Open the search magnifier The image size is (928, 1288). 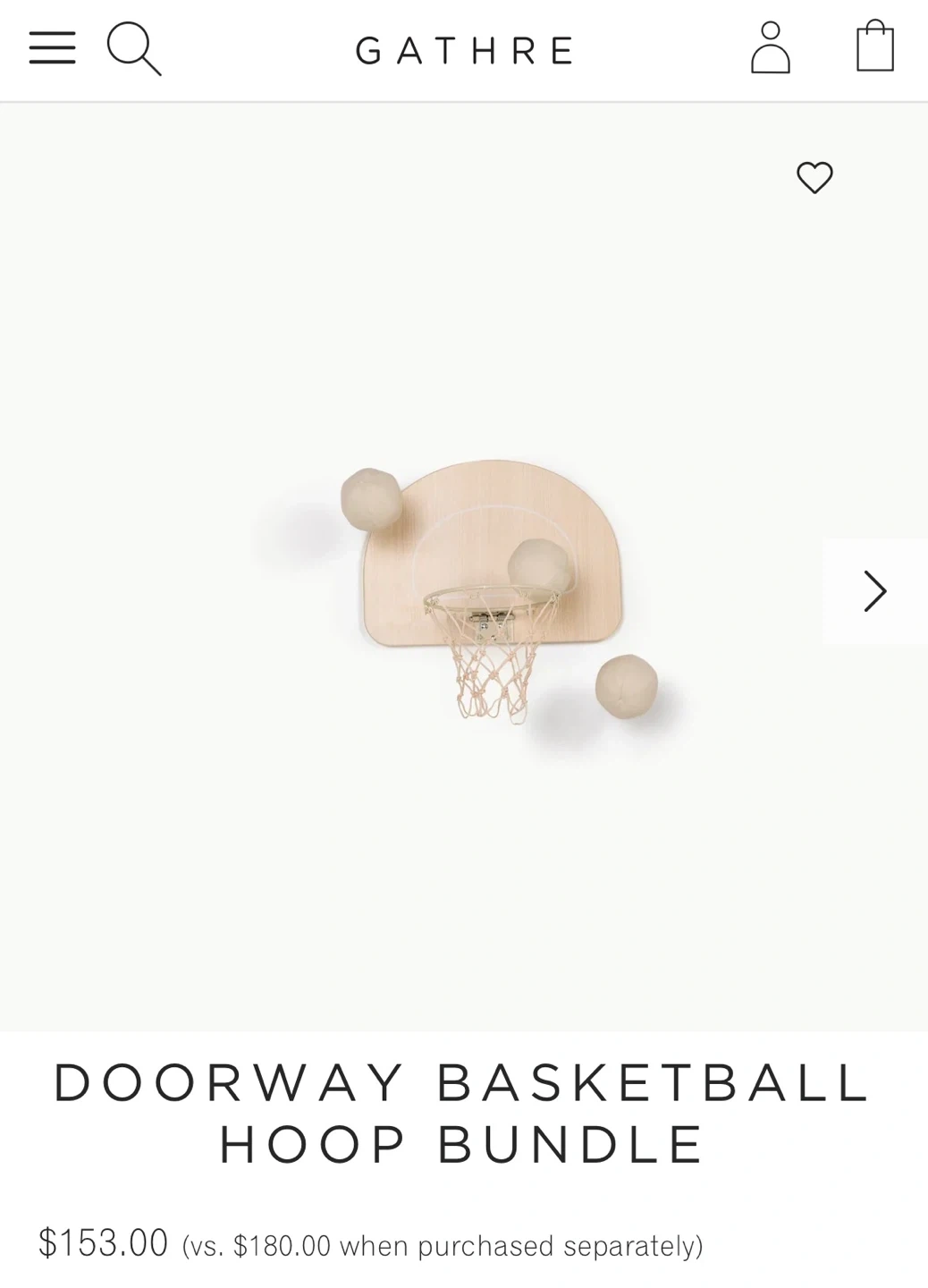pos(134,48)
